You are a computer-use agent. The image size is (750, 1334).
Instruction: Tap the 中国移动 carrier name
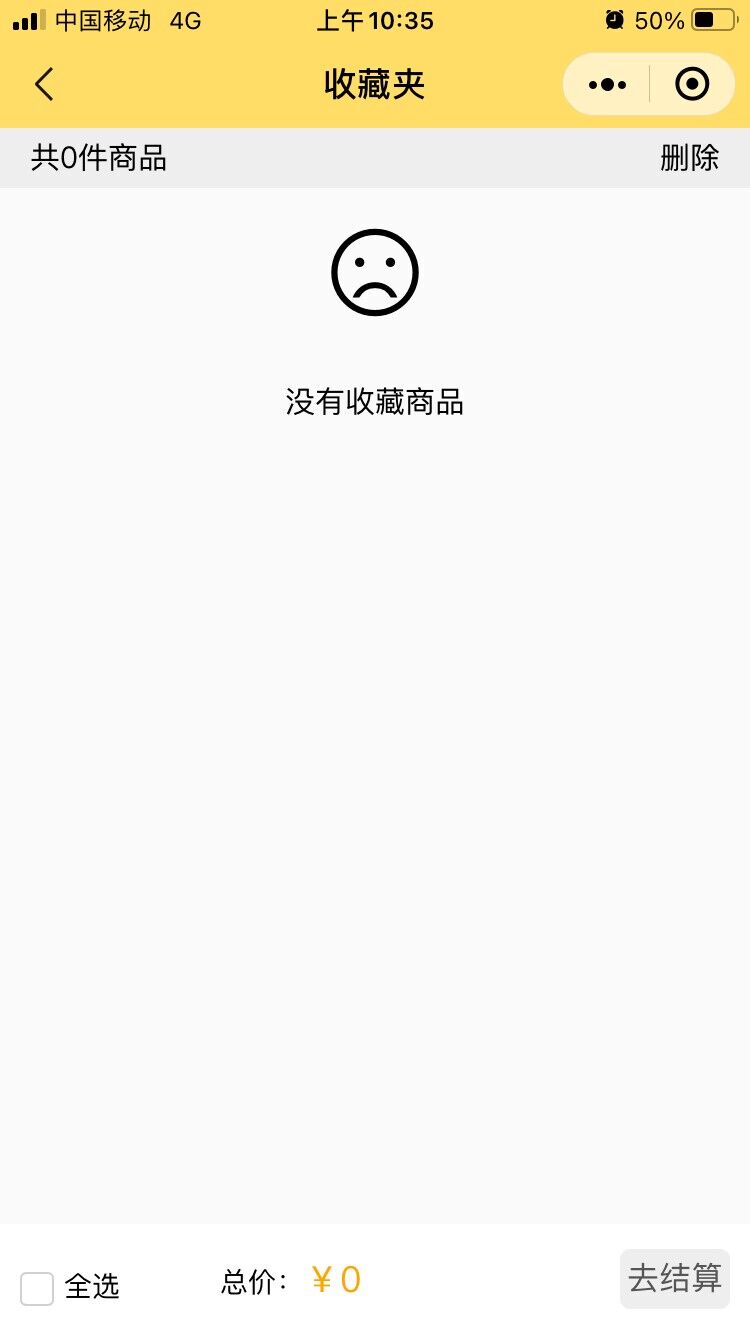[101, 20]
